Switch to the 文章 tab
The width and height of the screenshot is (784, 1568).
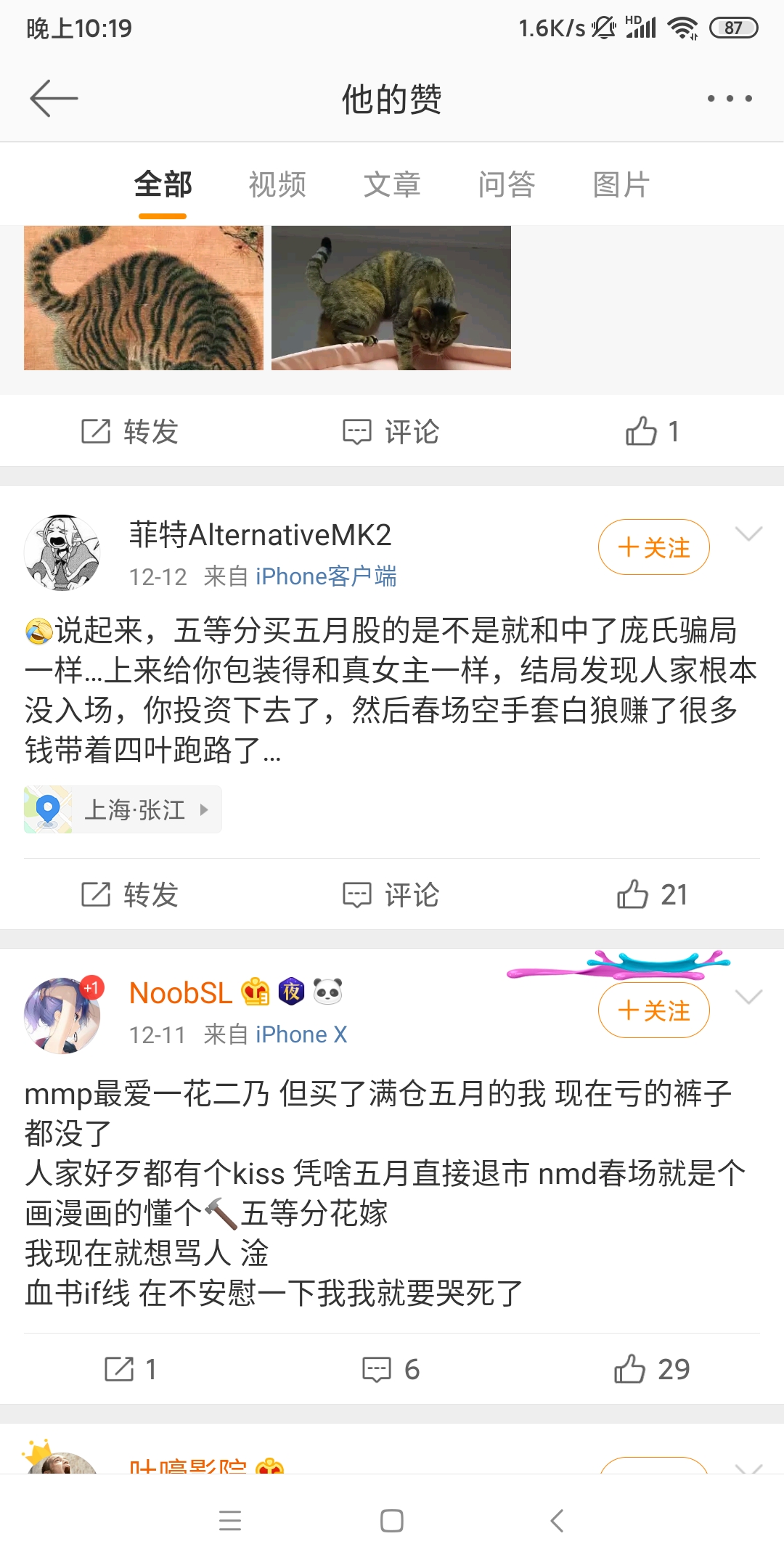(392, 184)
